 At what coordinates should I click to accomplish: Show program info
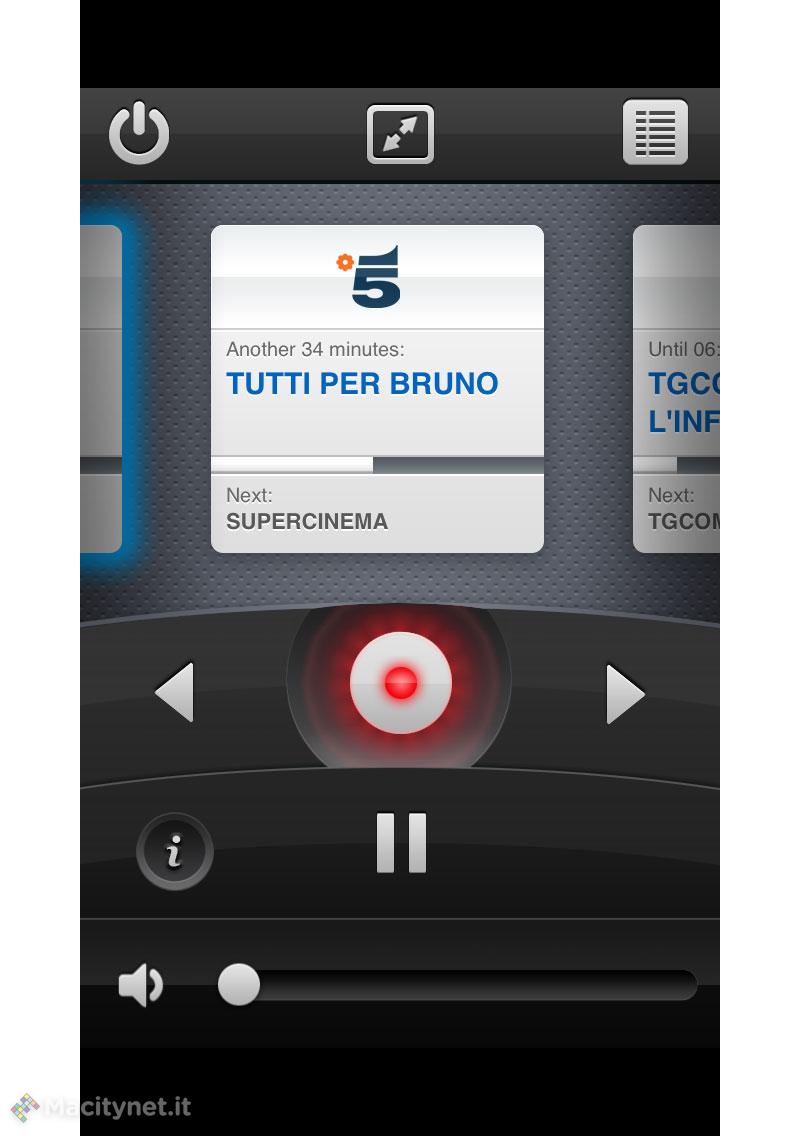[x=175, y=852]
